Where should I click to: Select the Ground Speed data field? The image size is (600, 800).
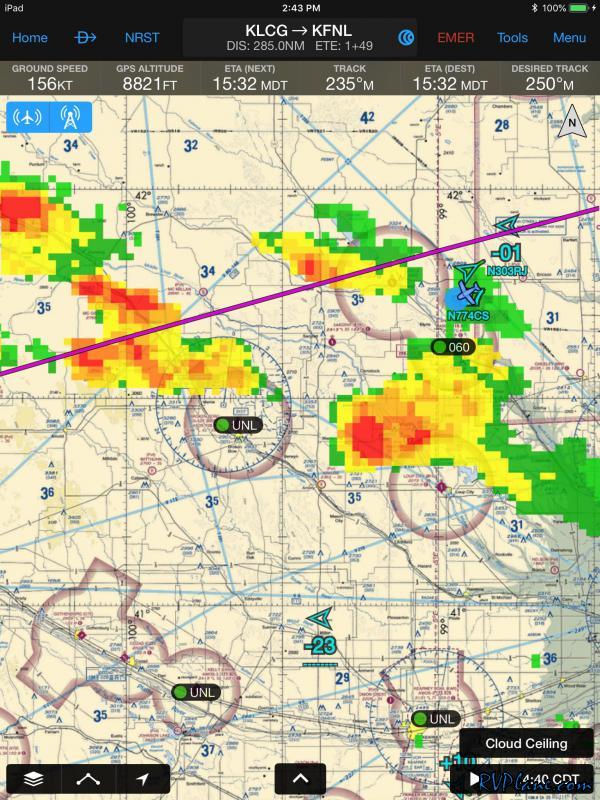(x=50, y=78)
